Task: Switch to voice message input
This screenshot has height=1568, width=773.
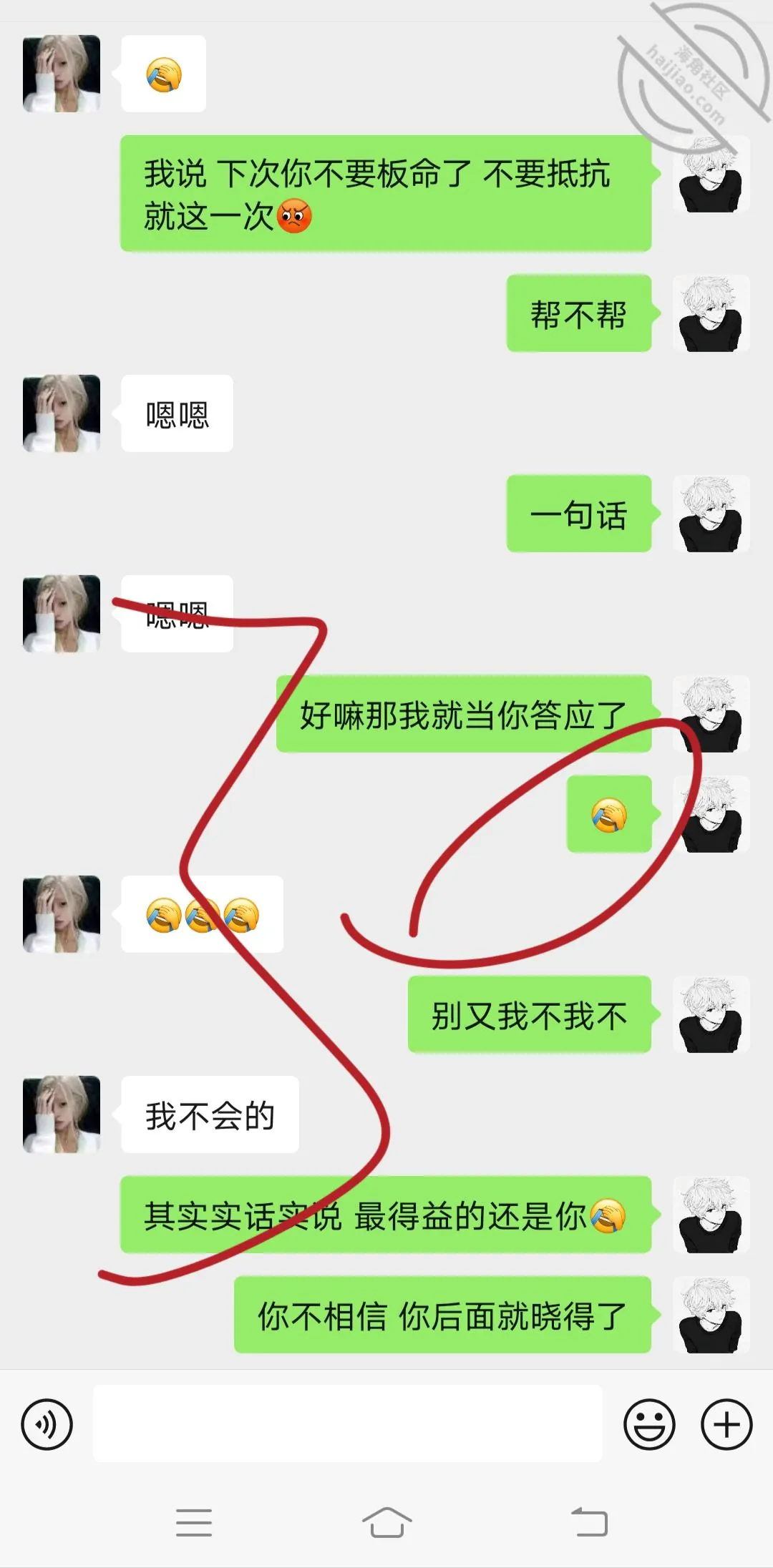Action: [47, 1424]
